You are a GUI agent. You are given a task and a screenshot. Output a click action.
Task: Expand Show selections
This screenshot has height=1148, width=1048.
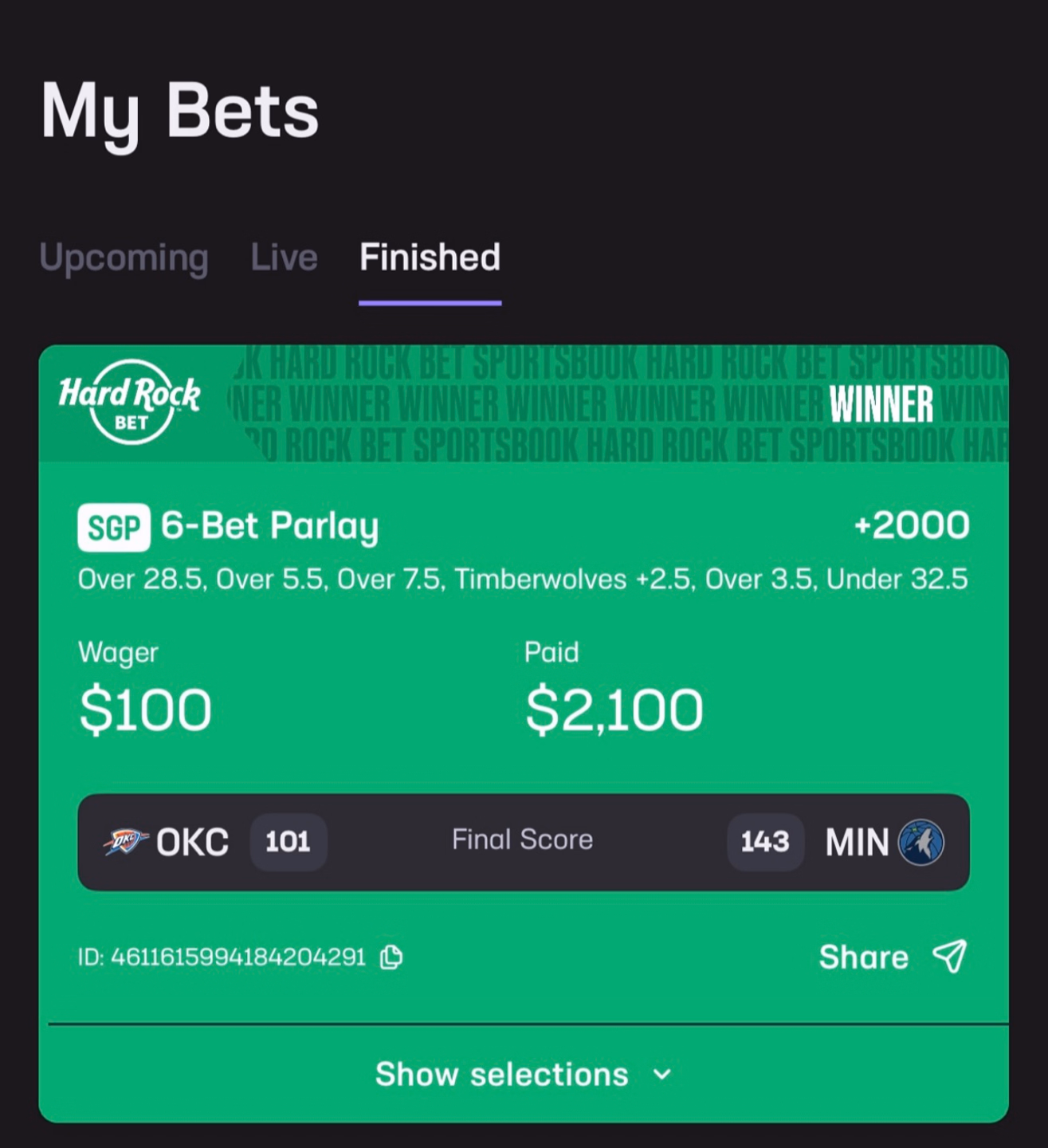524,1075
